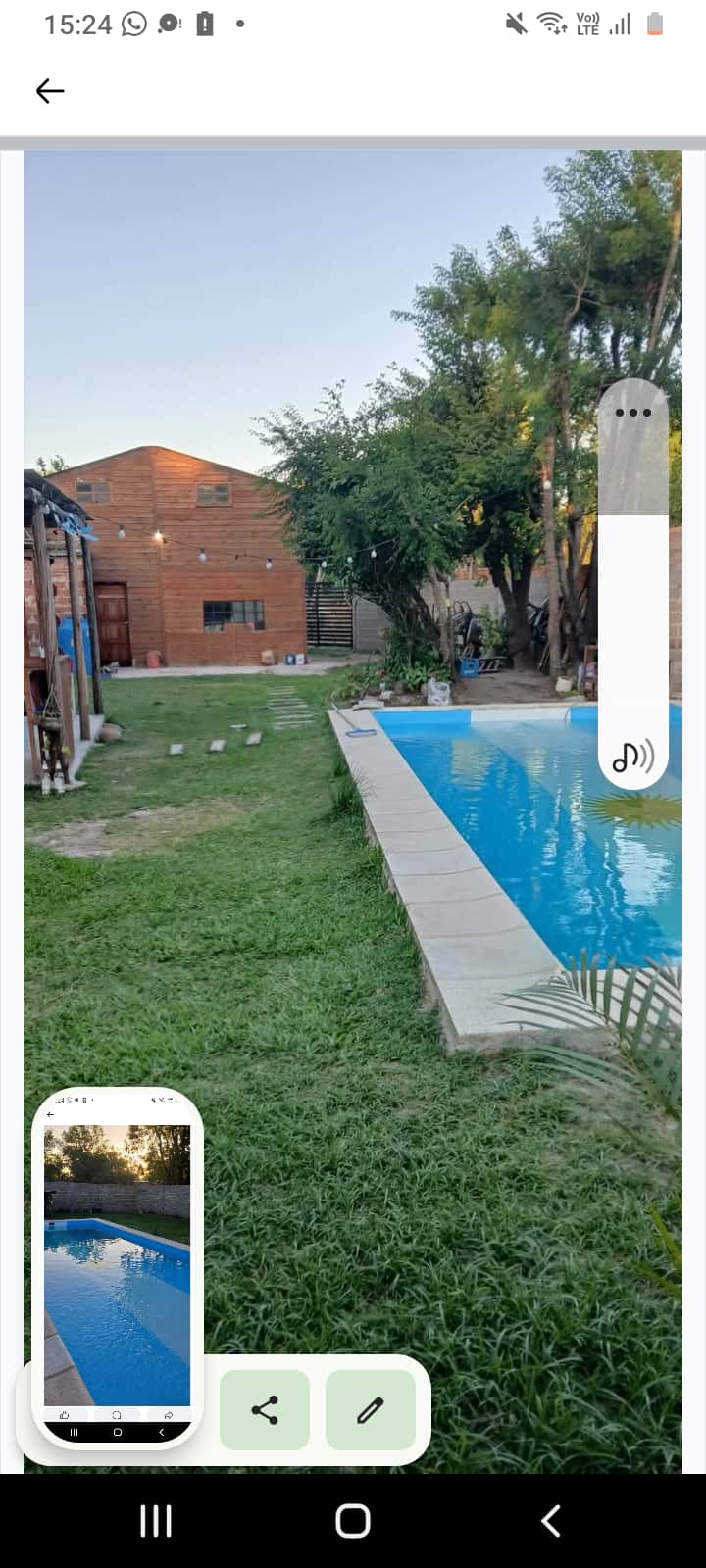Select the pencil edit icon
Image resolution: width=706 pixels, height=1568 pixels.
point(370,1409)
